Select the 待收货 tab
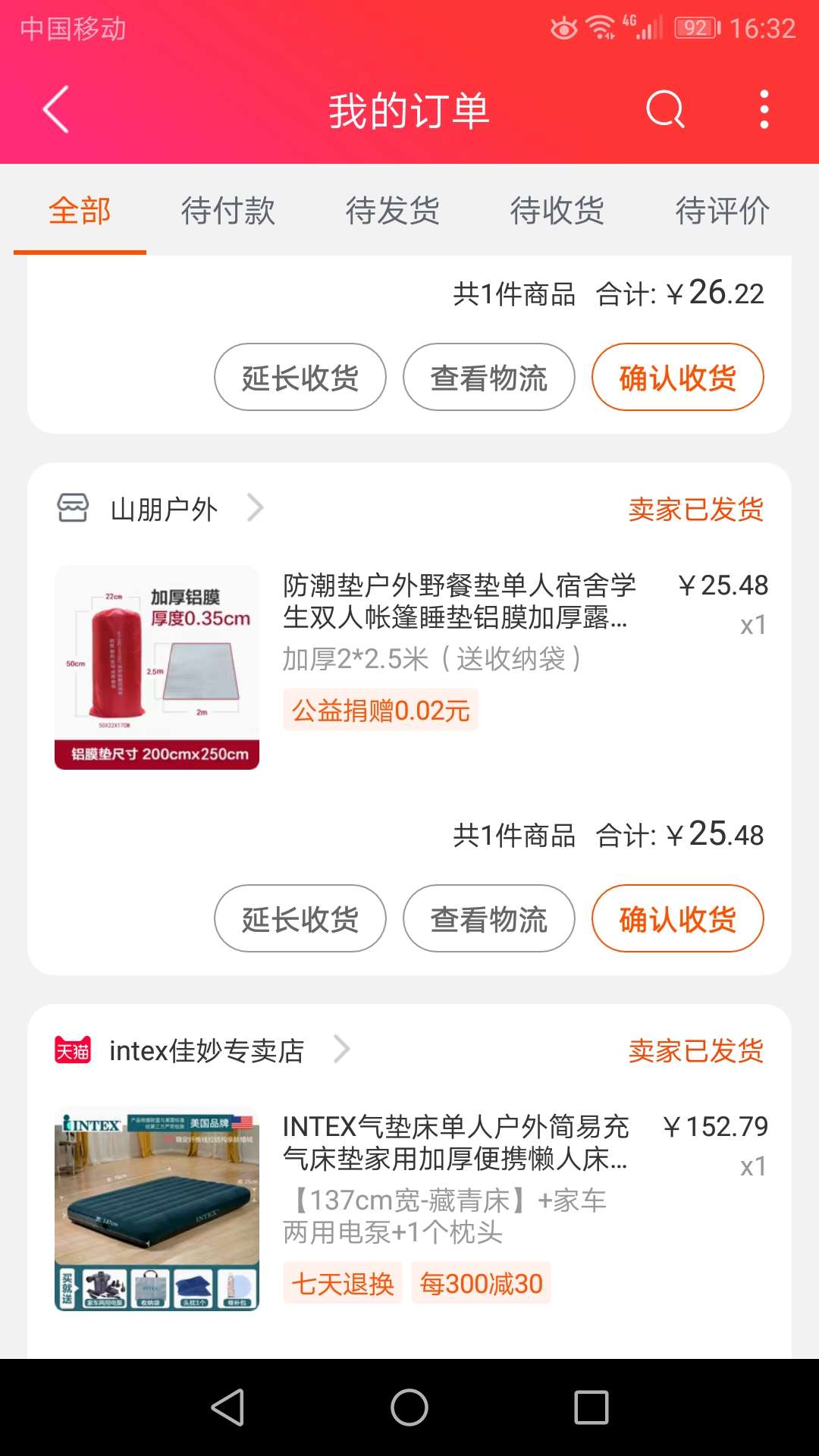 point(557,212)
